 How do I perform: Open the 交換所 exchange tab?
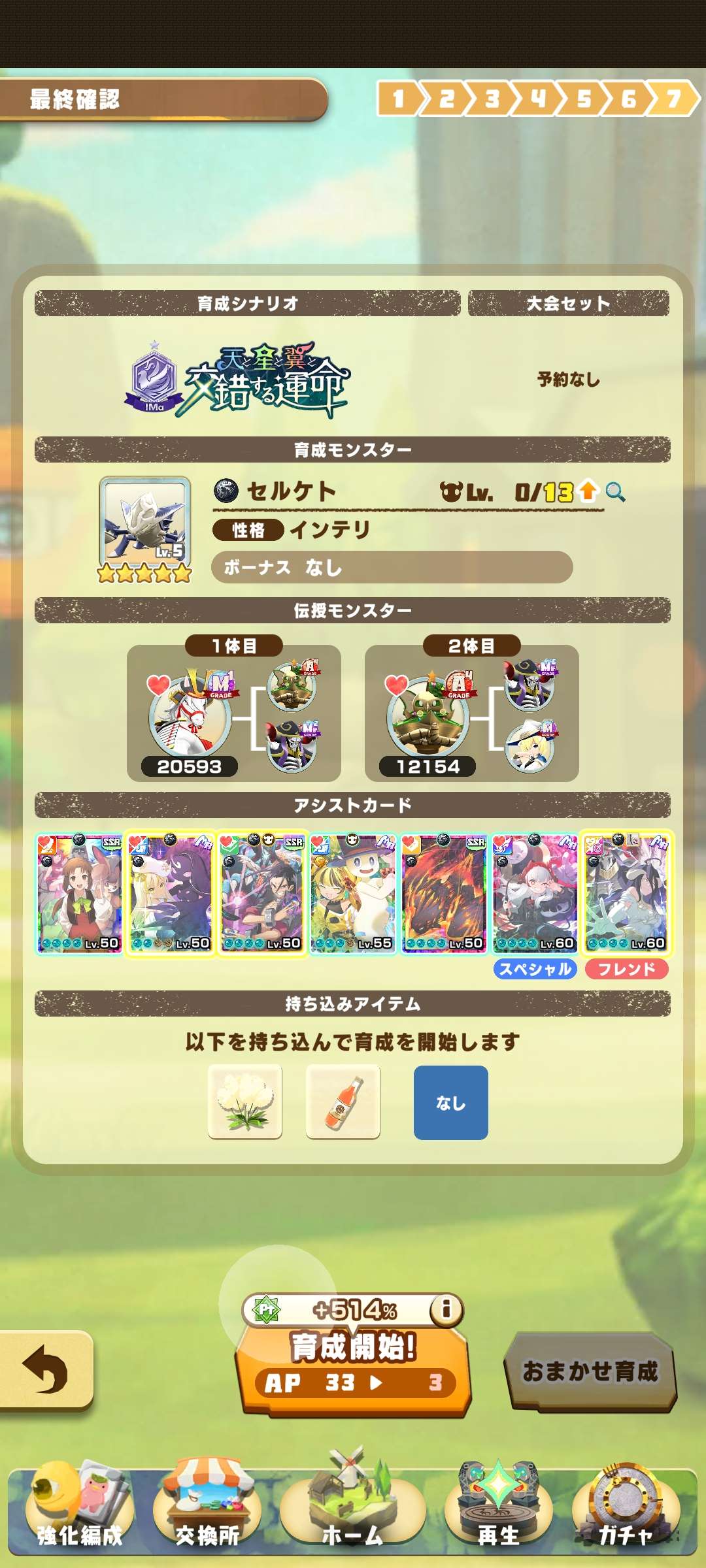tap(207, 1516)
